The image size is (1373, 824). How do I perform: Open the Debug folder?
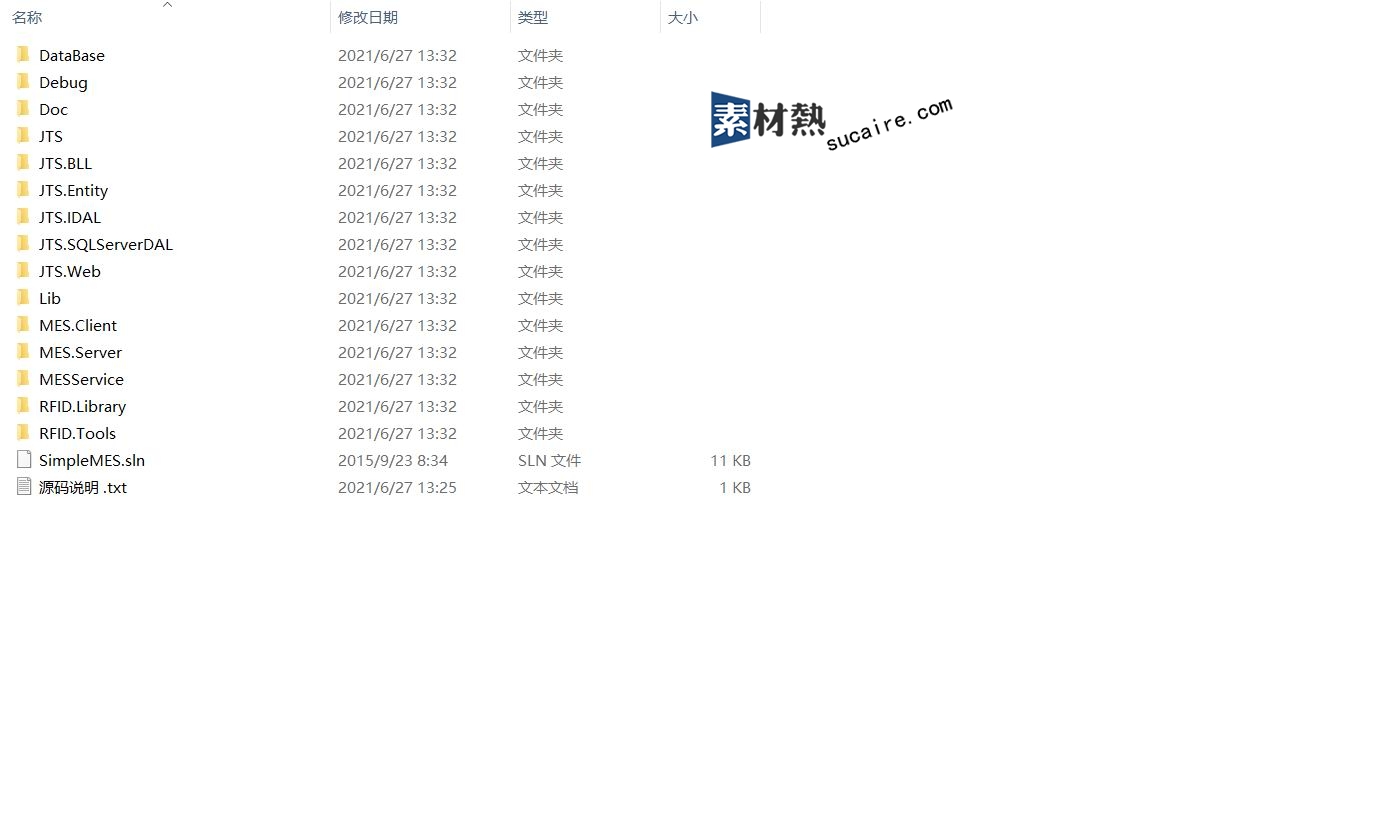click(x=63, y=83)
